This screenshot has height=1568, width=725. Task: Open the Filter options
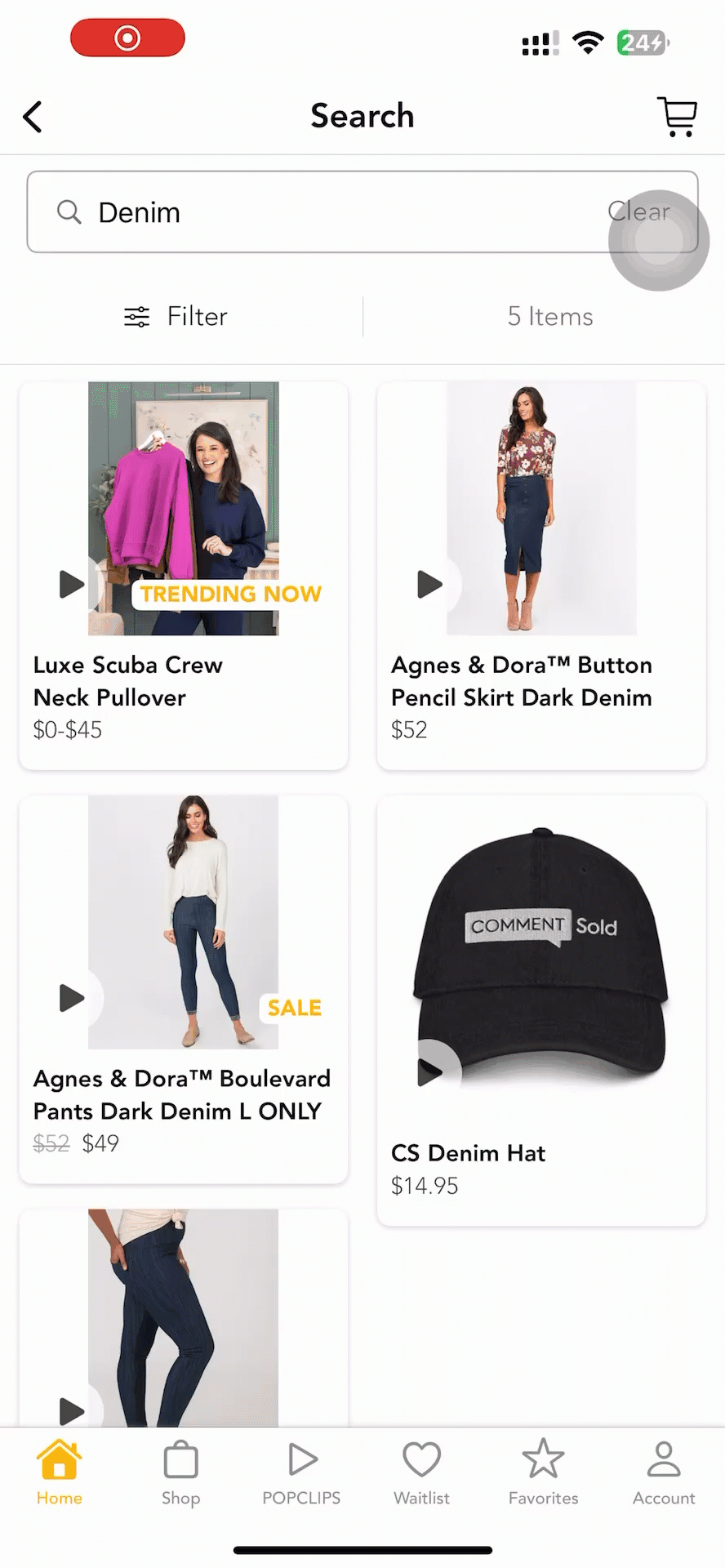[176, 317]
